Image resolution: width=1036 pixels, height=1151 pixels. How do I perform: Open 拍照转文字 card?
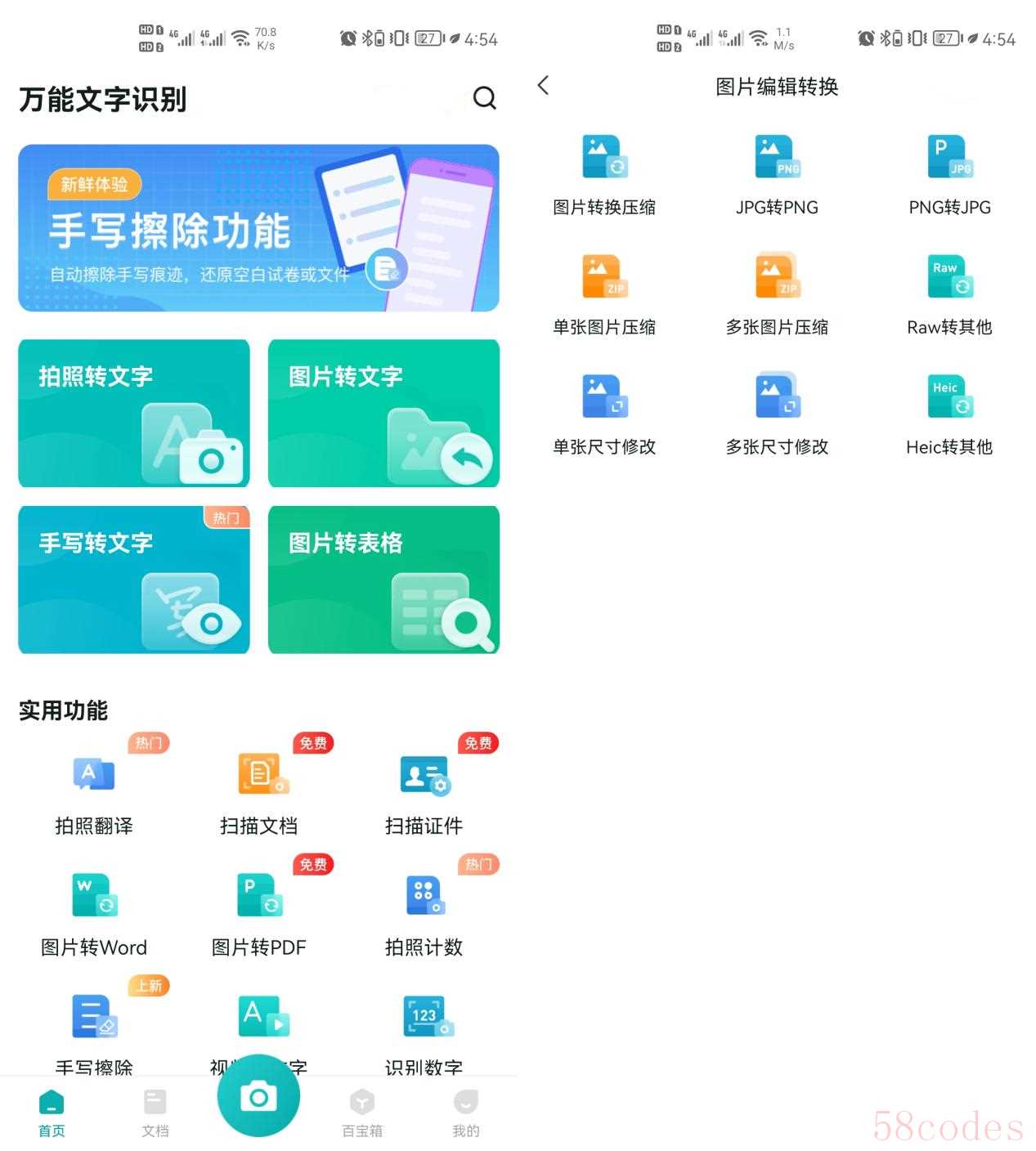pyautogui.click(x=134, y=413)
